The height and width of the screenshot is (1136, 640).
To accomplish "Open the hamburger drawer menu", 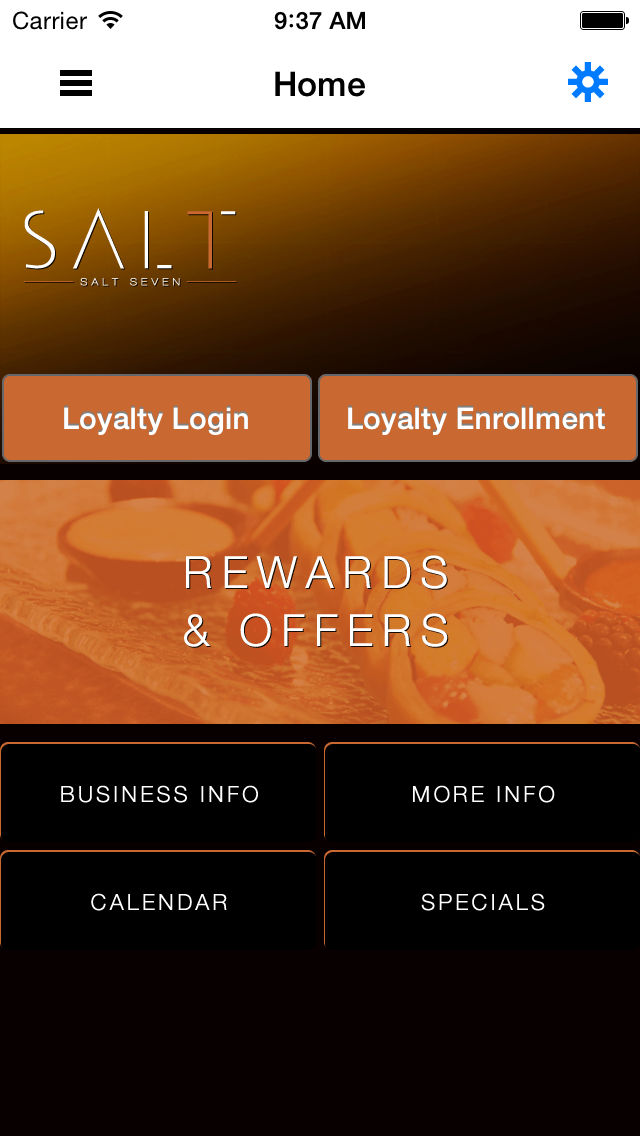I will [x=75, y=83].
